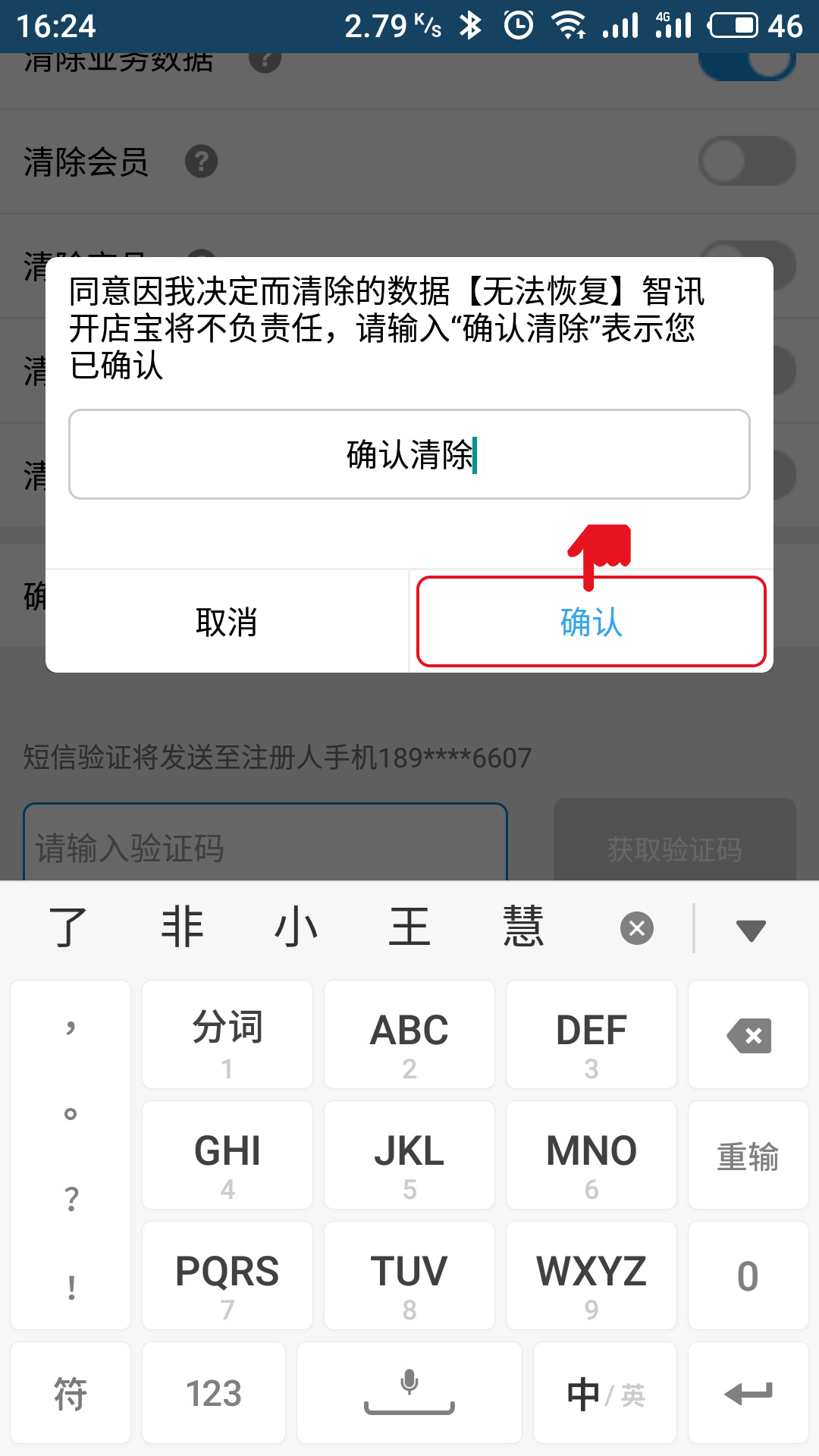Image resolution: width=819 pixels, height=1456 pixels.
Task: Focus the 确认清除 text field
Action: (x=409, y=454)
